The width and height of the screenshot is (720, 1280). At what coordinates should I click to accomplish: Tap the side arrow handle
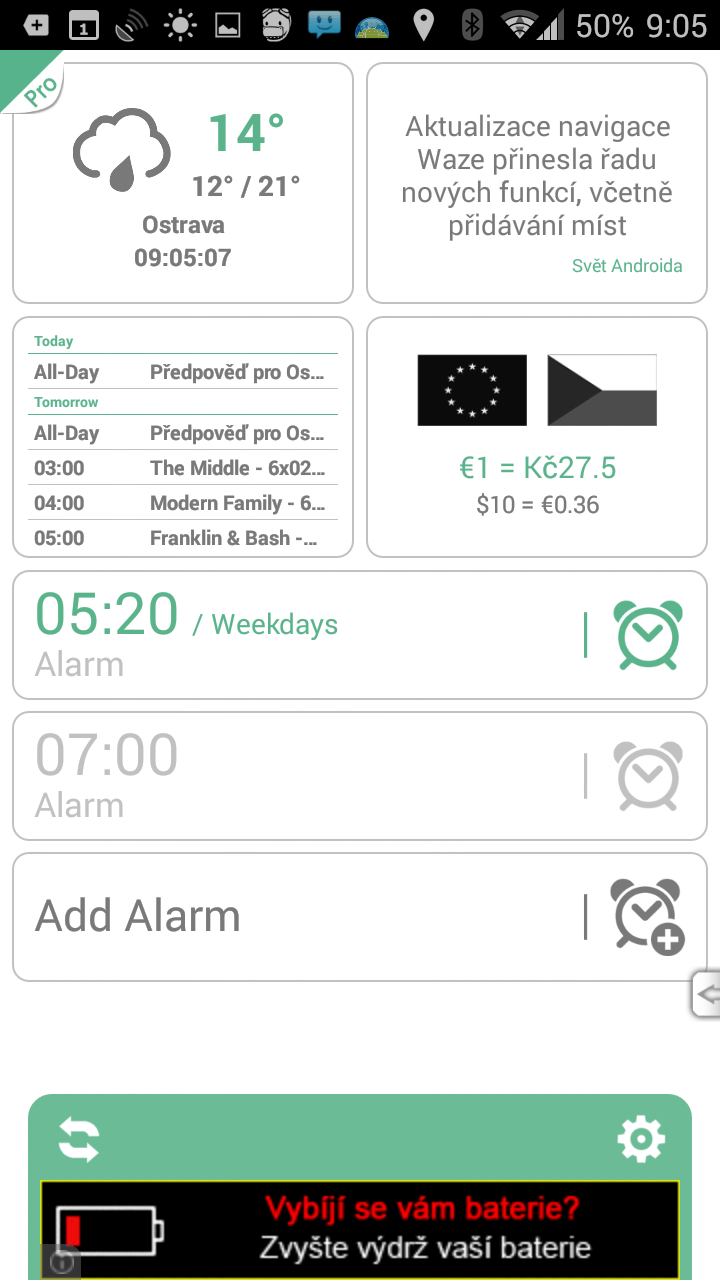[x=707, y=994]
